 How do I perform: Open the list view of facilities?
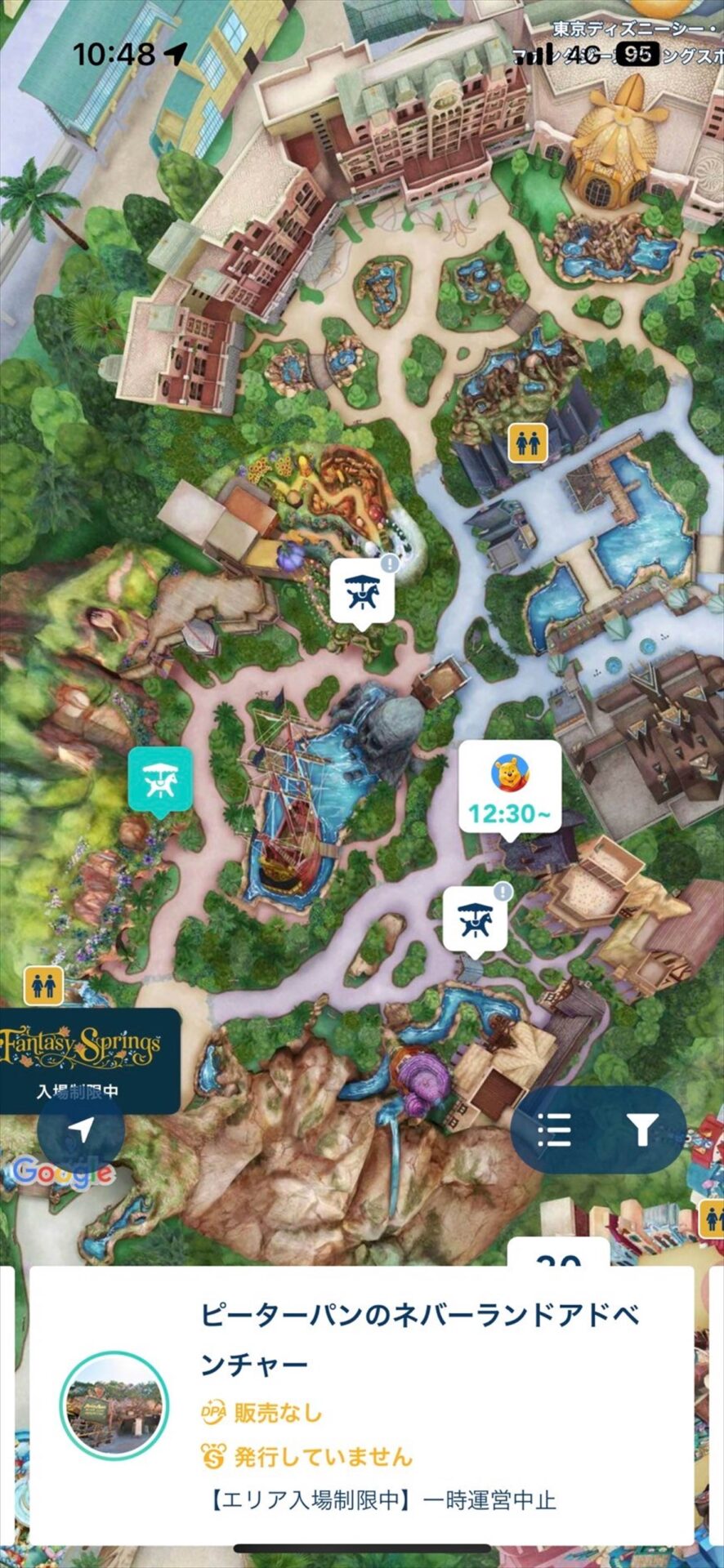[x=555, y=1131]
